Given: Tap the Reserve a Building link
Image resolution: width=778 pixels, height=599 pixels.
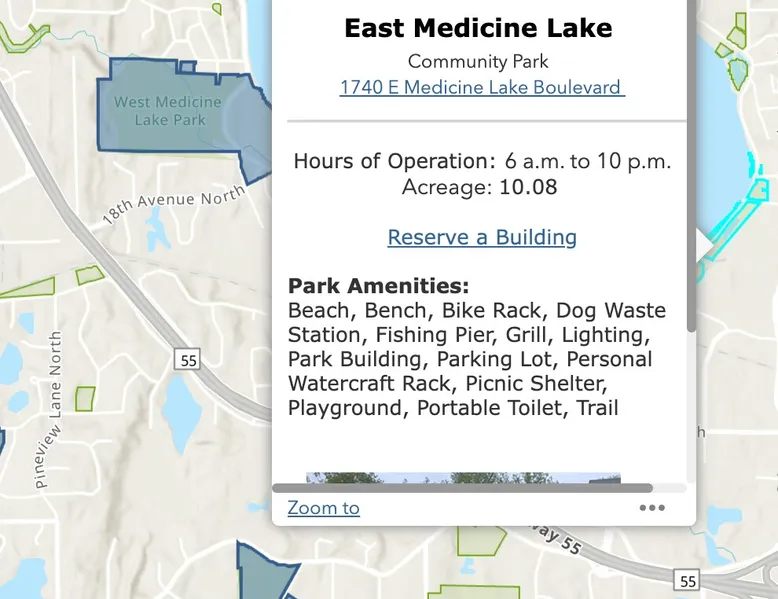Looking at the screenshot, I should 482,237.
